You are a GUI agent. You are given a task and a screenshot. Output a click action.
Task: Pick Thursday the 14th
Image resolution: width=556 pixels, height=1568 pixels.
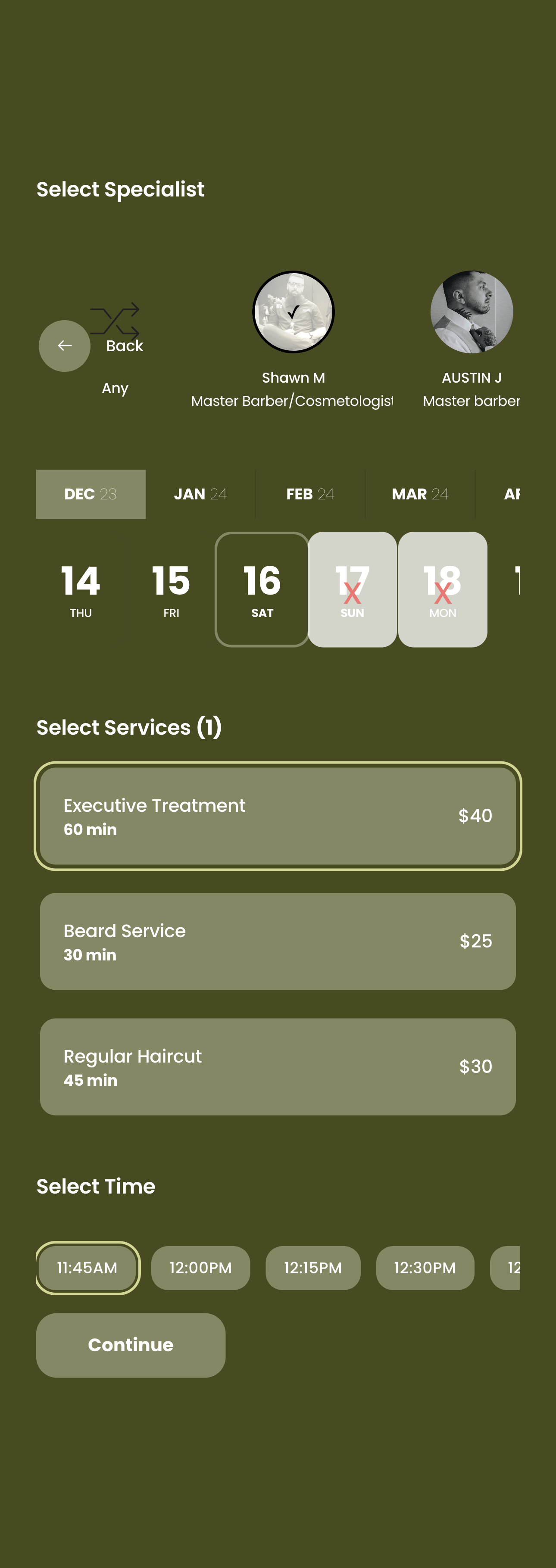point(81,589)
